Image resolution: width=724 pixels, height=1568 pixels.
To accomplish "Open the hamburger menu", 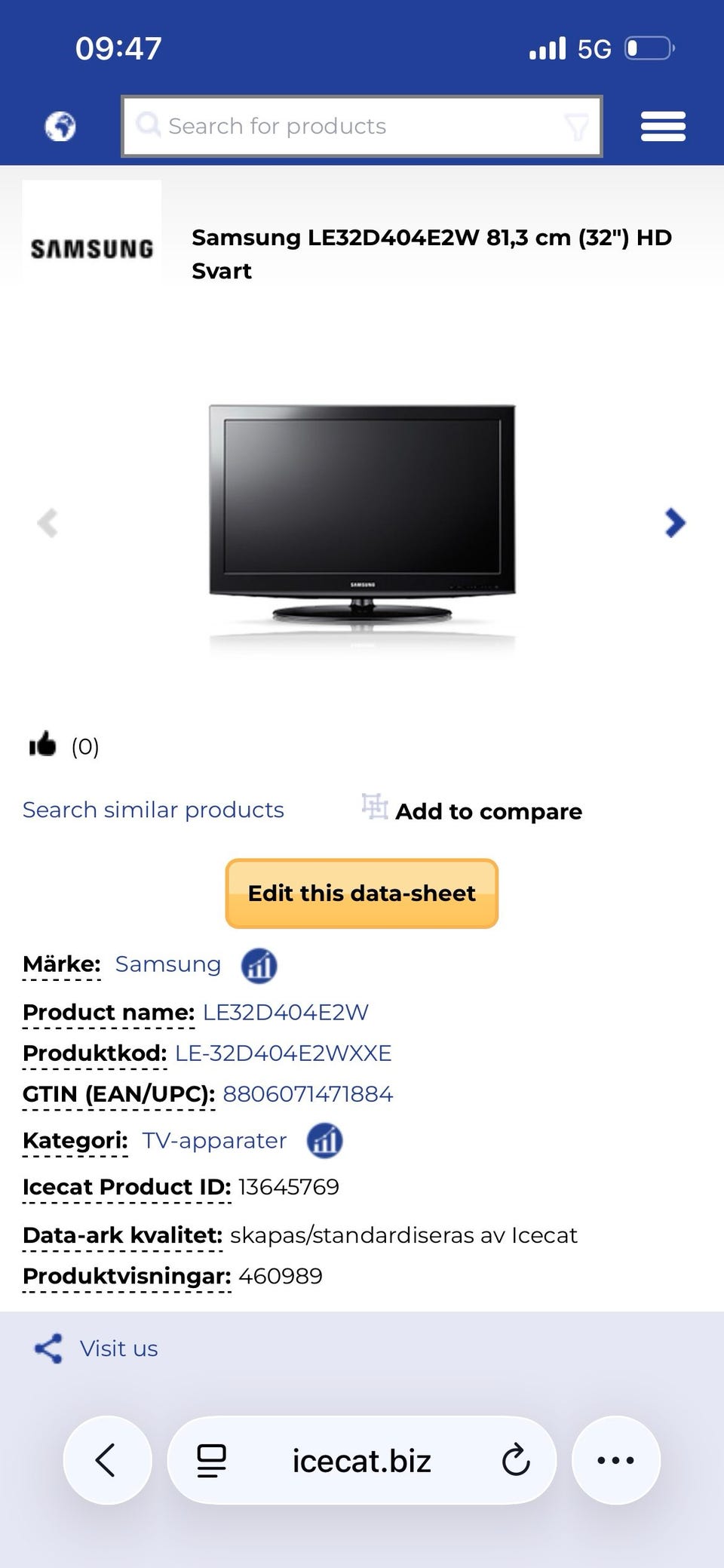I will coord(663,126).
